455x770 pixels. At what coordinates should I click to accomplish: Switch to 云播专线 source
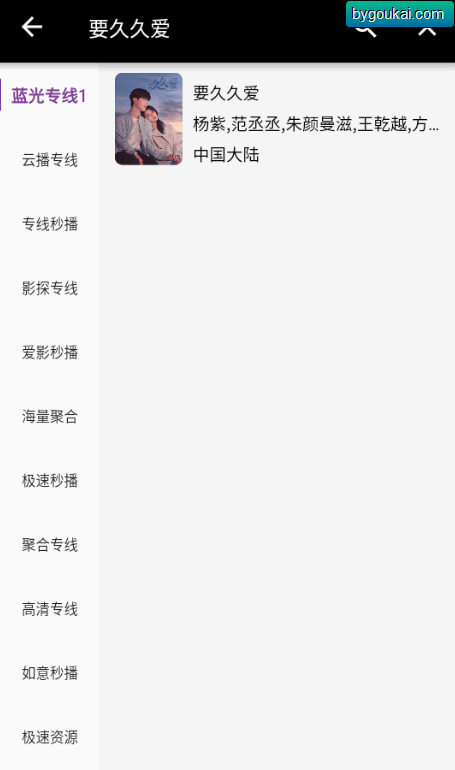coord(49,160)
